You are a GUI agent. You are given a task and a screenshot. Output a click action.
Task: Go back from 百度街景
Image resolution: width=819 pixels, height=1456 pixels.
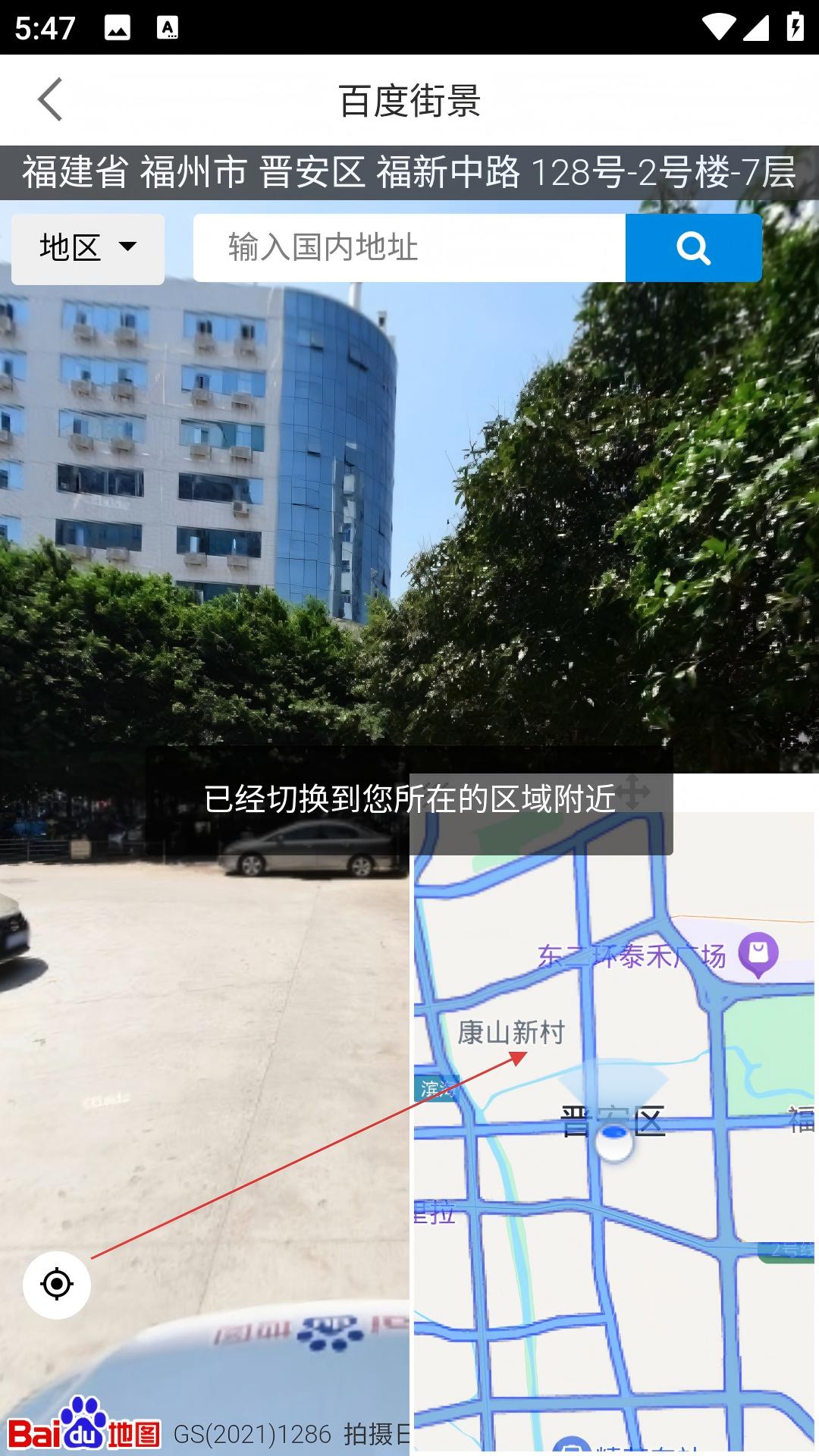tap(50, 99)
